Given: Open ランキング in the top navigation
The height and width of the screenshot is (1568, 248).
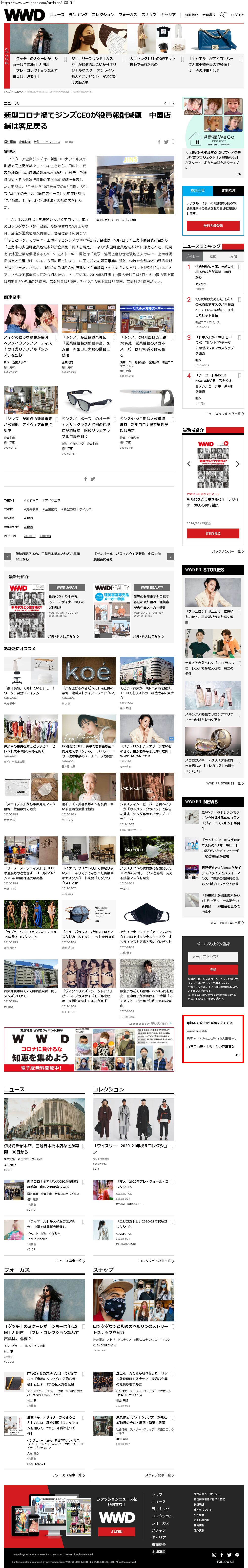Looking at the screenshot, I should coord(78,14).
